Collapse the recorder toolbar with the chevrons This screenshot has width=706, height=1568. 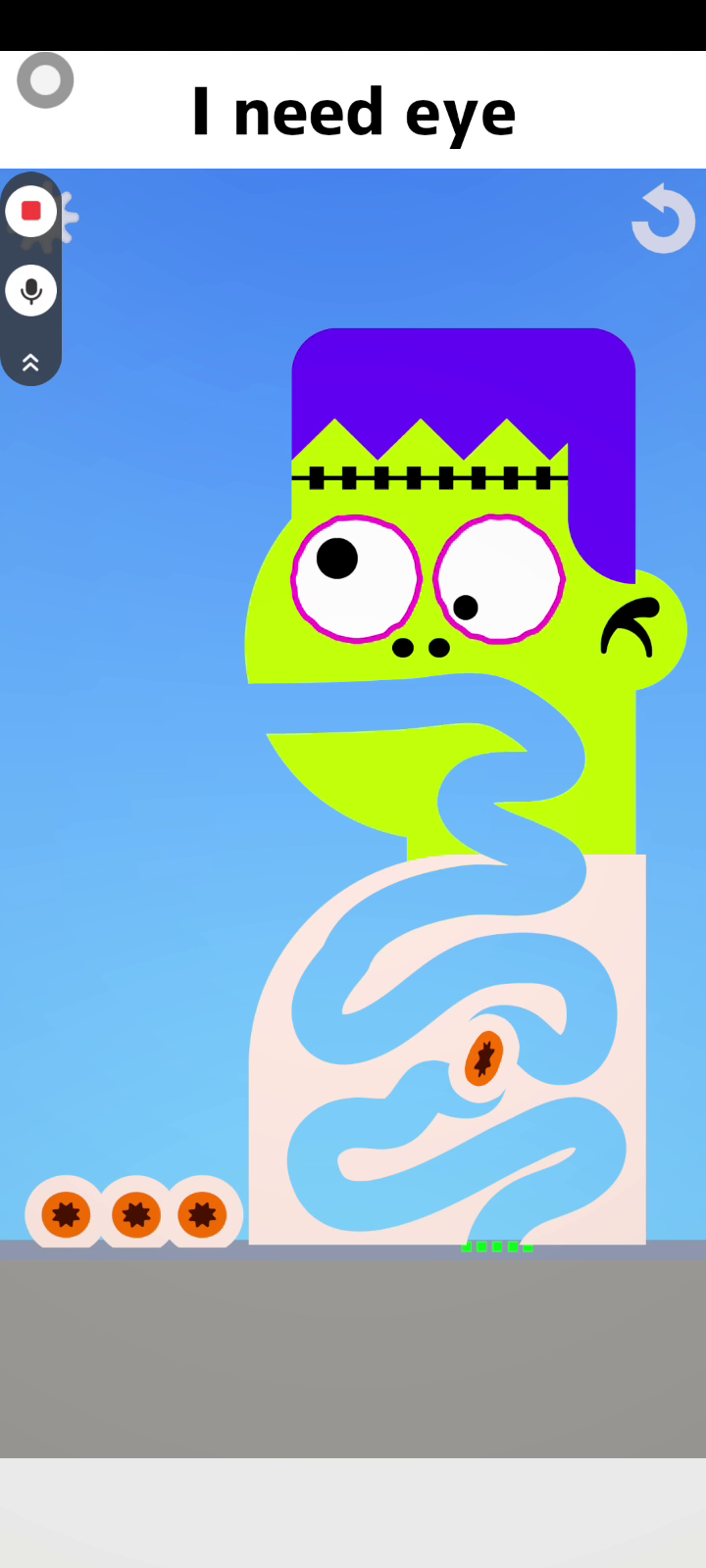pyautogui.click(x=30, y=363)
